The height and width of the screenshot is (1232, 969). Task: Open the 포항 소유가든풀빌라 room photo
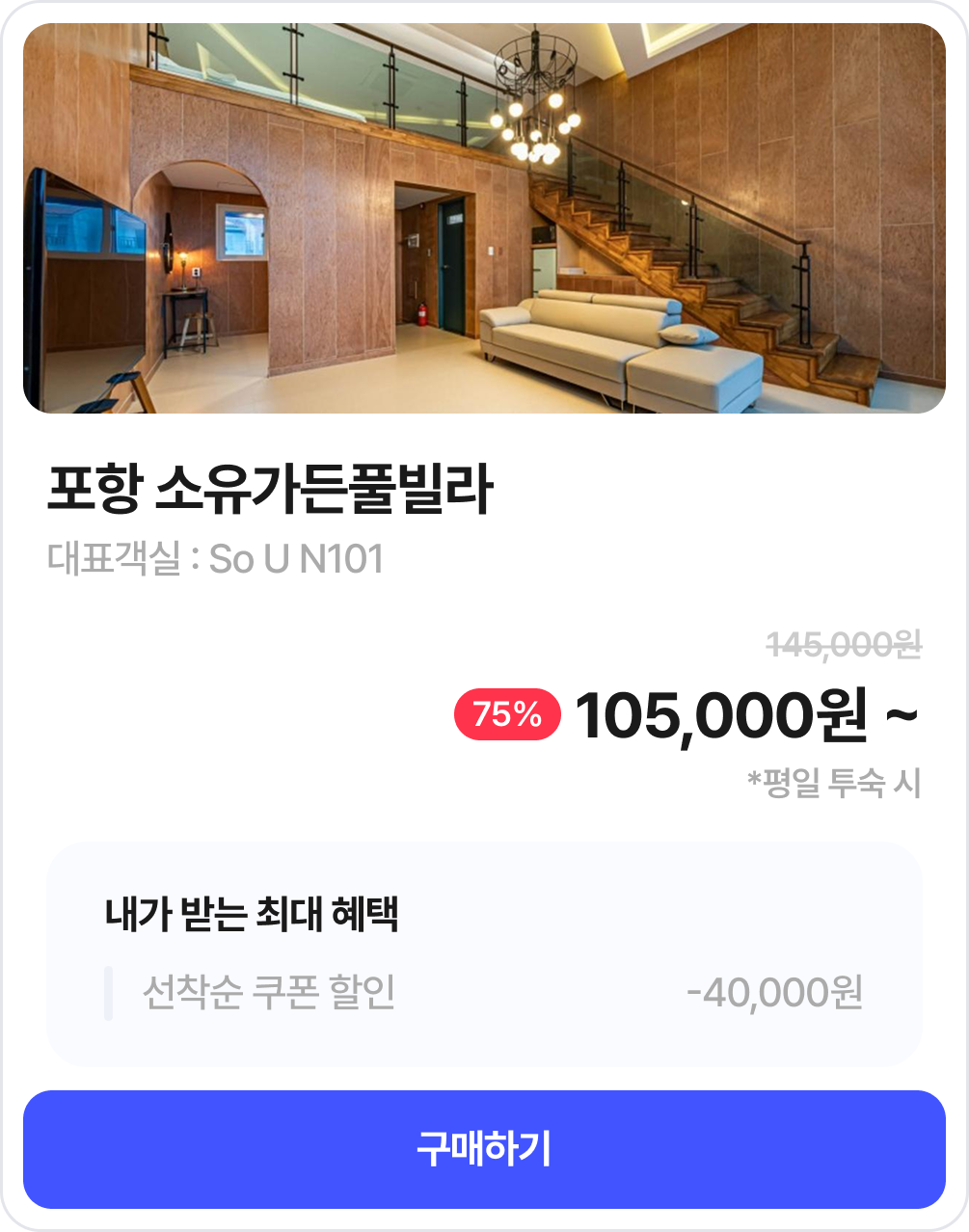(x=484, y=218)
